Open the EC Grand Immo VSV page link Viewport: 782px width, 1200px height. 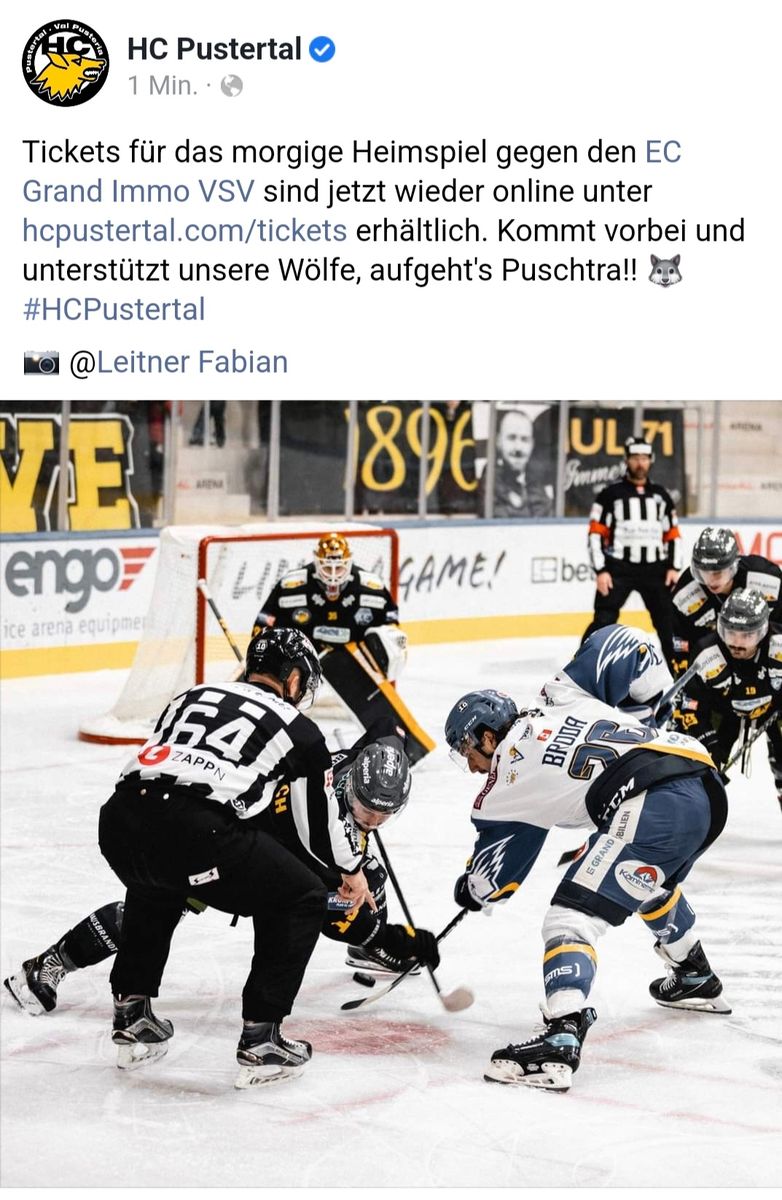click(138, 191)
